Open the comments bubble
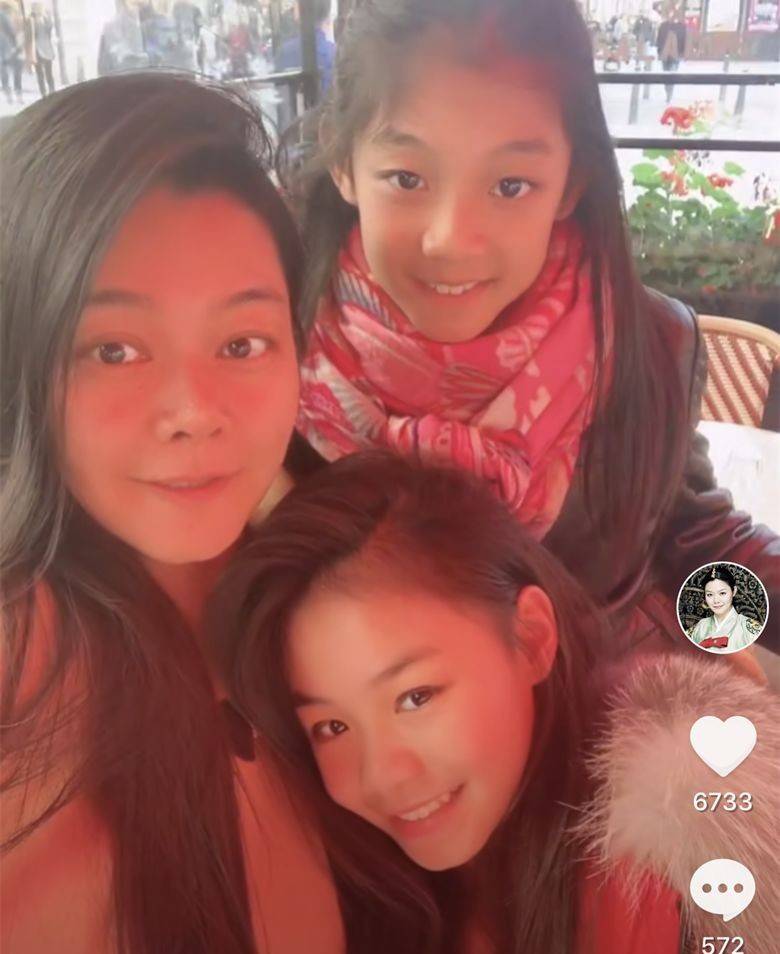Viewport: 780px width, 954px height. click(722, 889)
